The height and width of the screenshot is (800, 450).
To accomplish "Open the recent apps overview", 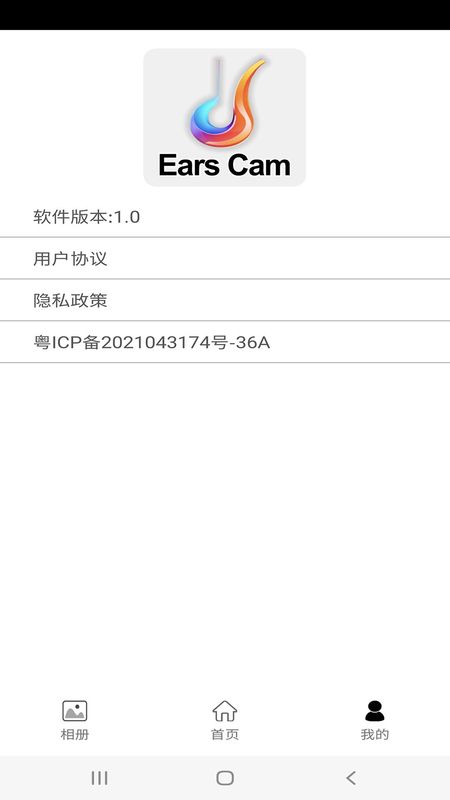I will (x=99, y=778).
